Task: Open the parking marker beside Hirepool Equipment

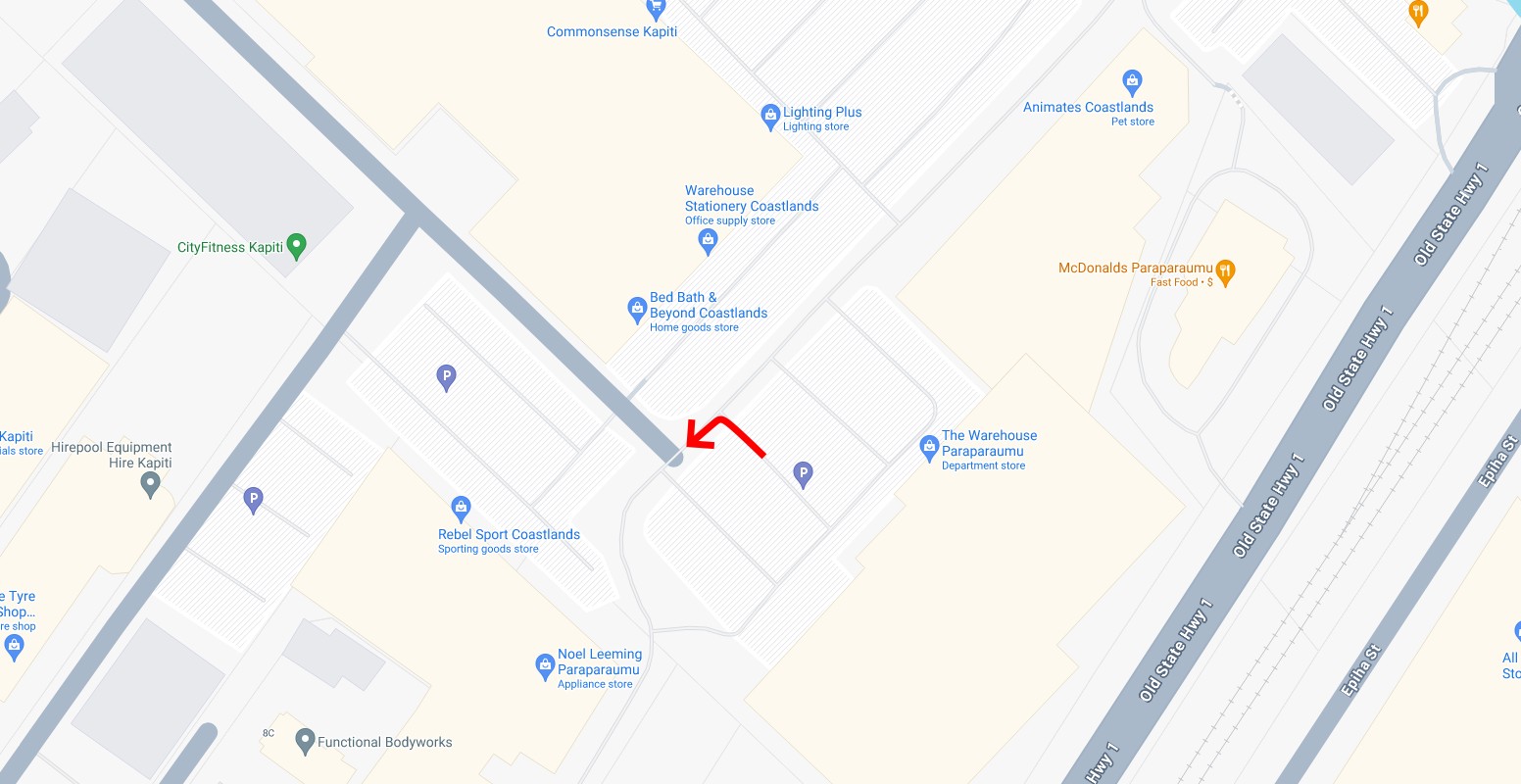Action: tap(253, 500)
